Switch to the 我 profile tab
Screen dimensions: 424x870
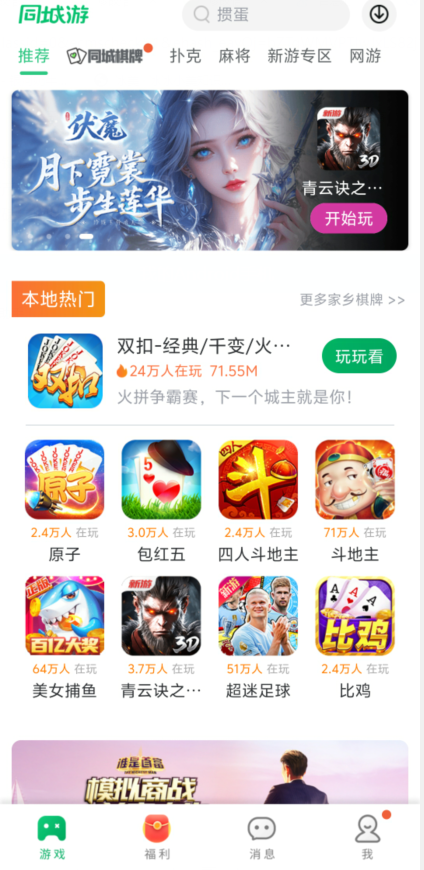click(x=367, y=838)
